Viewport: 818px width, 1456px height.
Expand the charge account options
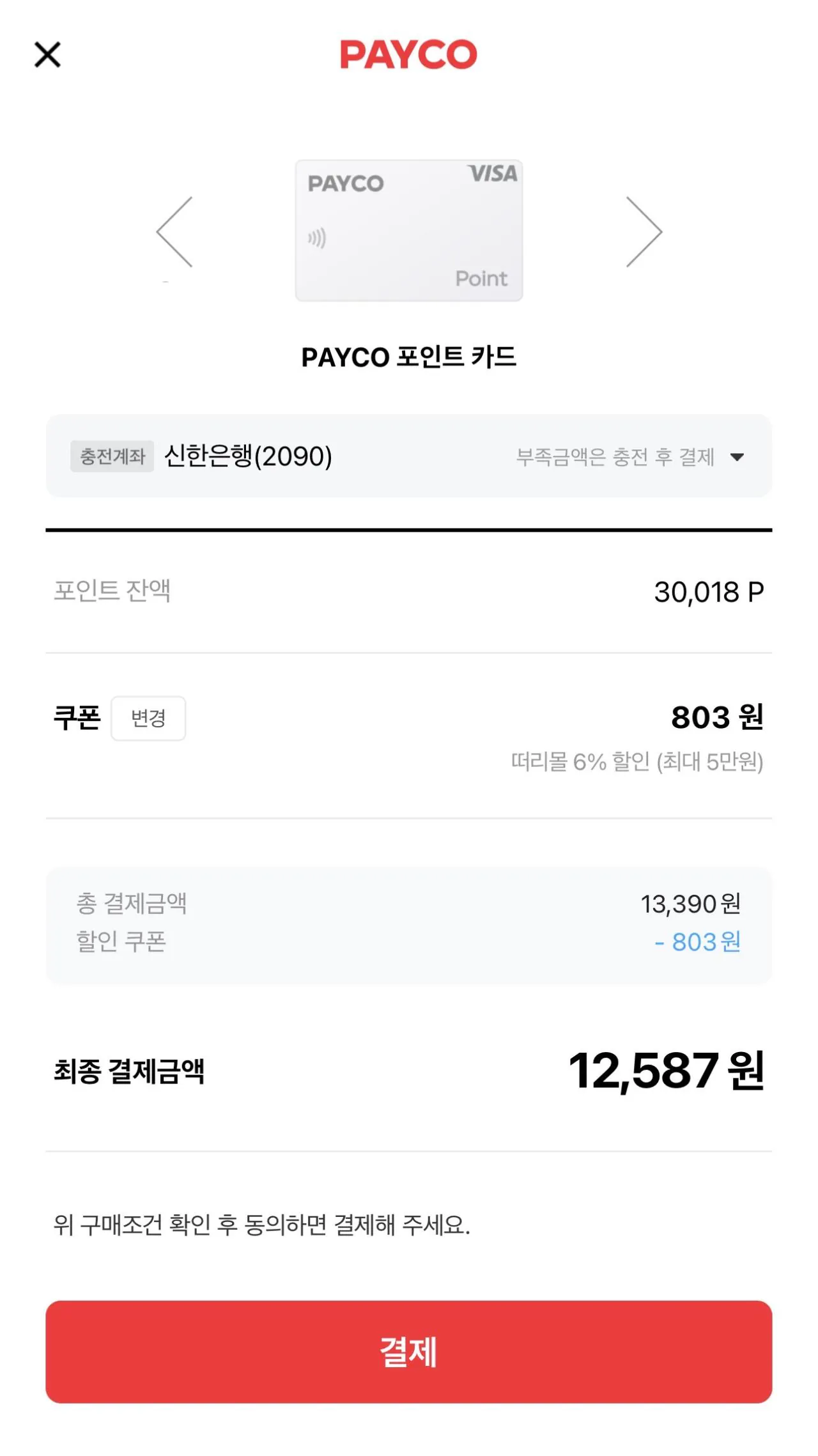click(738, 456)
